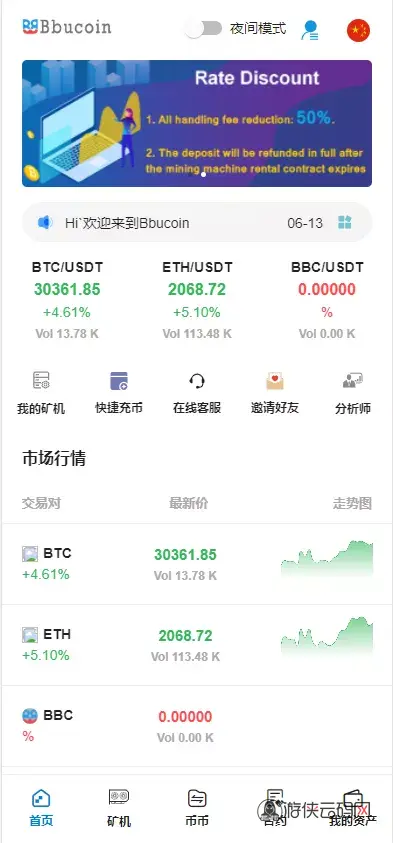Open the user profile icon
Viewport: 393px width, 843px height.
pyautogui.click(x=310, y=30)
